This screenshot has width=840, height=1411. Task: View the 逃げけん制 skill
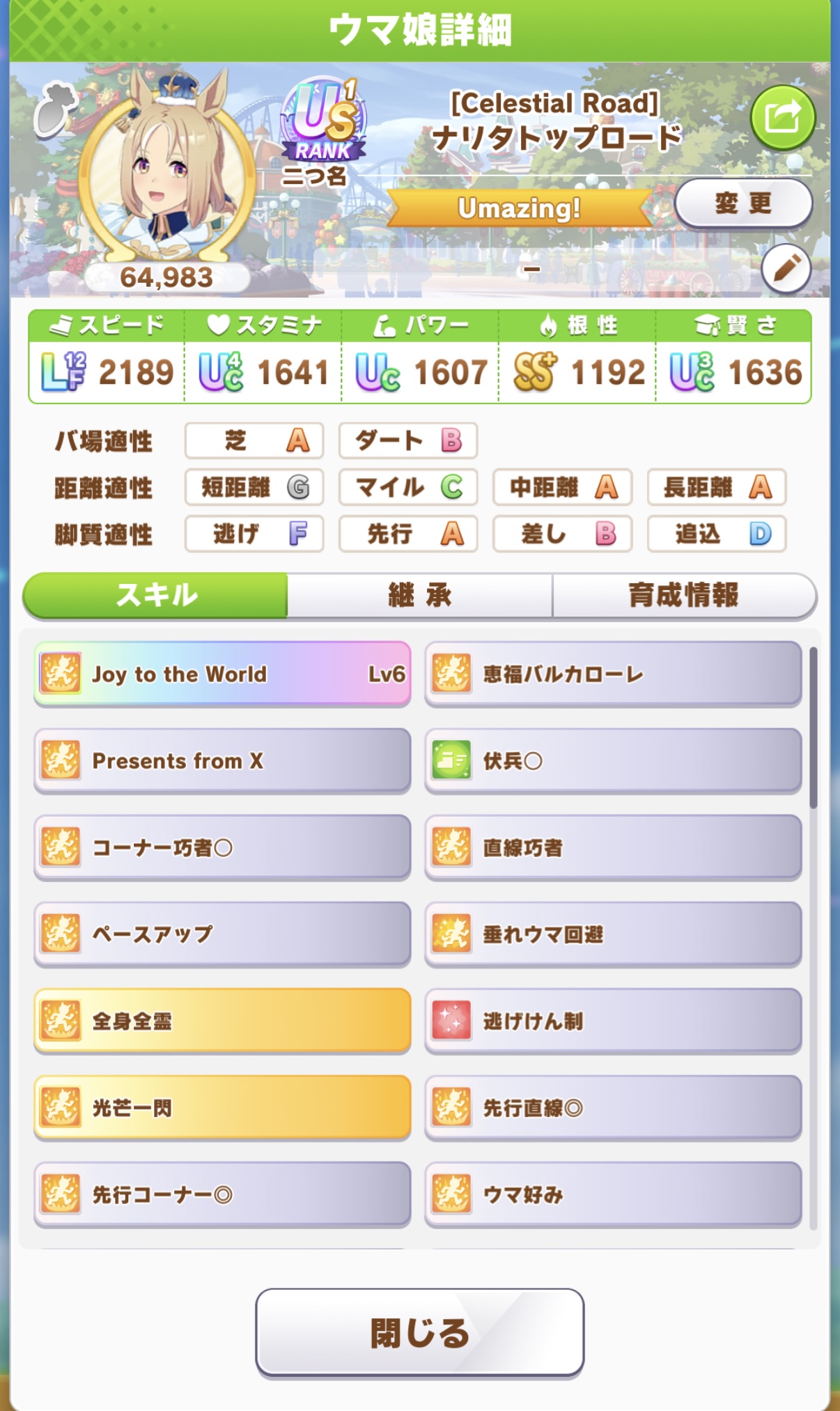(613, 1021)
